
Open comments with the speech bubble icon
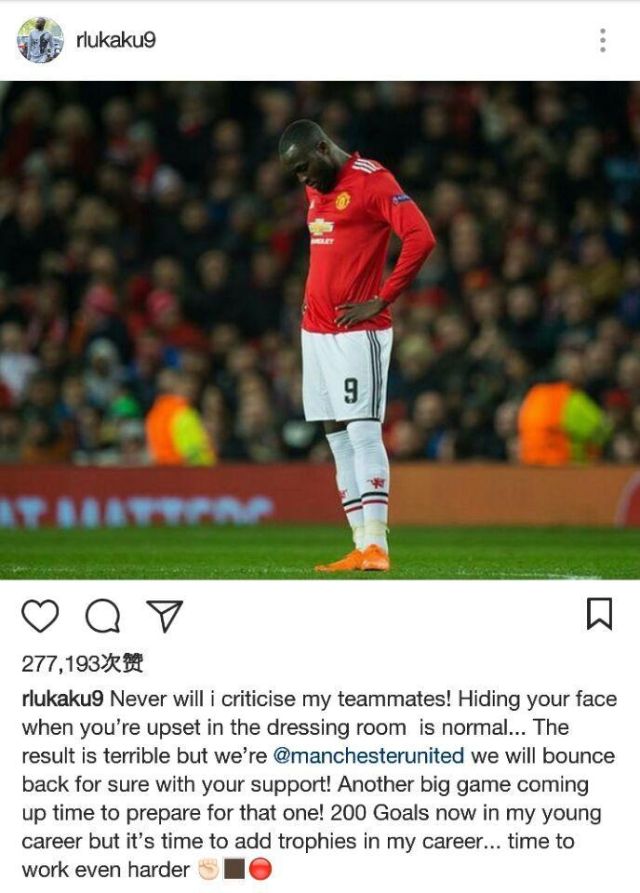point(102,616)
